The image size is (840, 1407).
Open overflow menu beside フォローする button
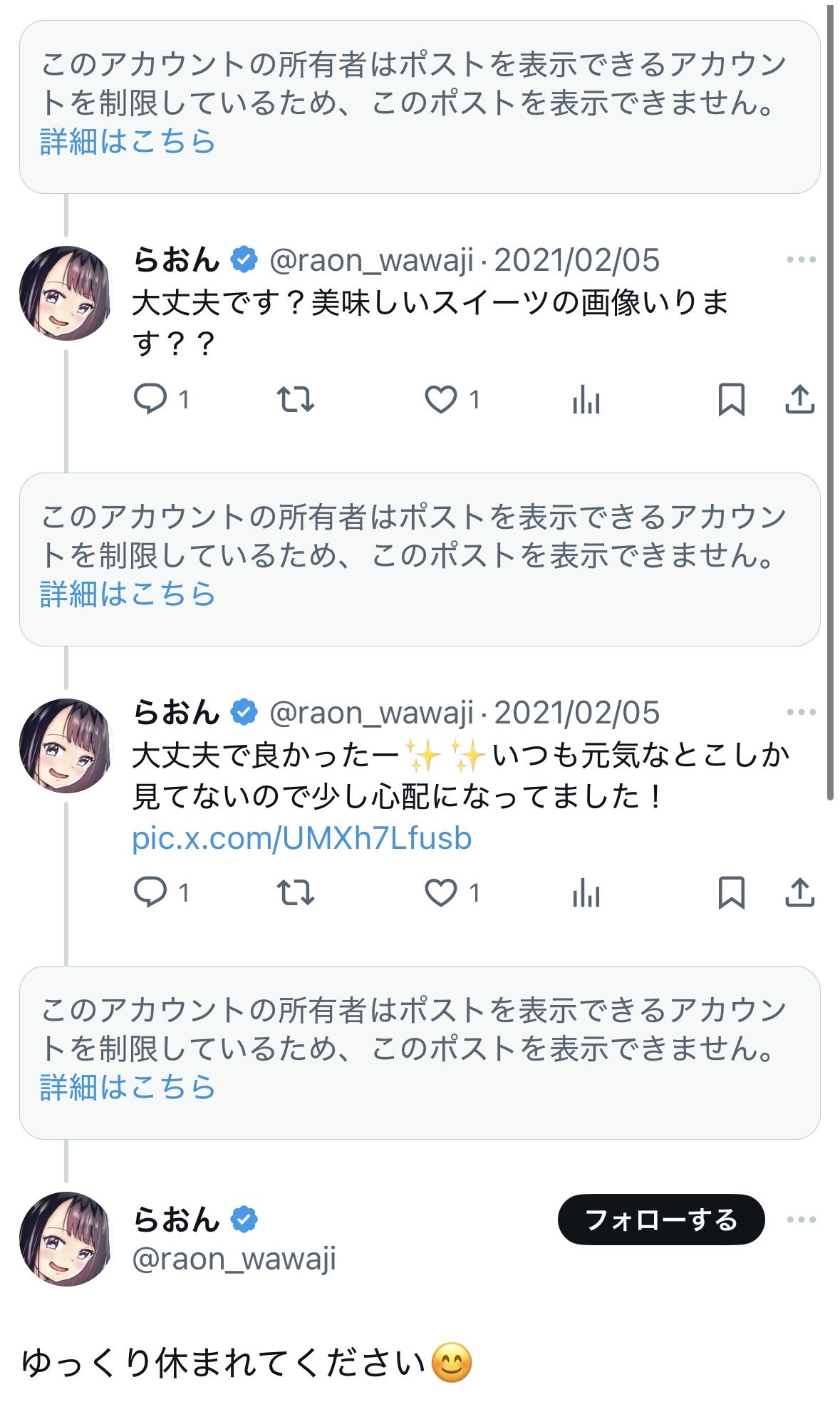(x=801, y=1220)
